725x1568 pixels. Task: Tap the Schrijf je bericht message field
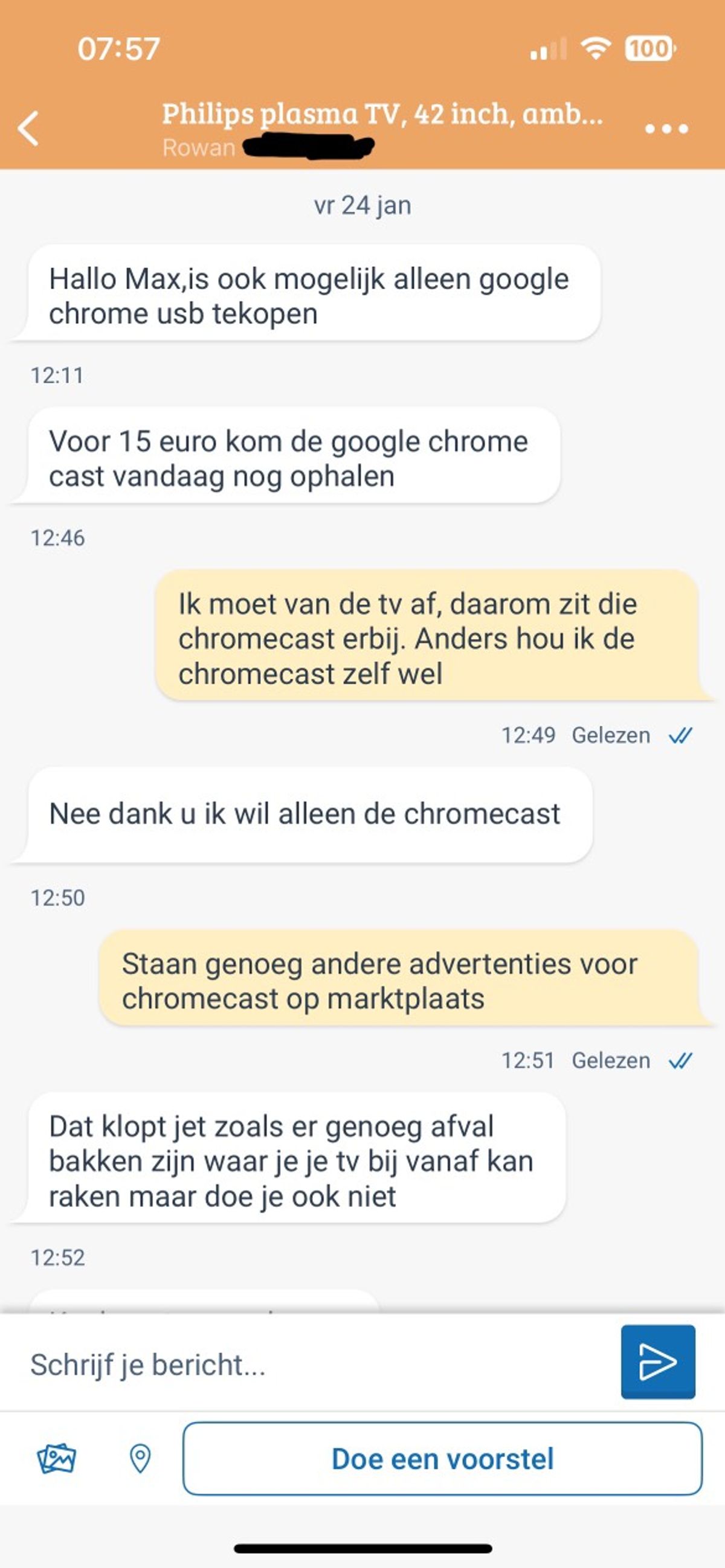317,1364
